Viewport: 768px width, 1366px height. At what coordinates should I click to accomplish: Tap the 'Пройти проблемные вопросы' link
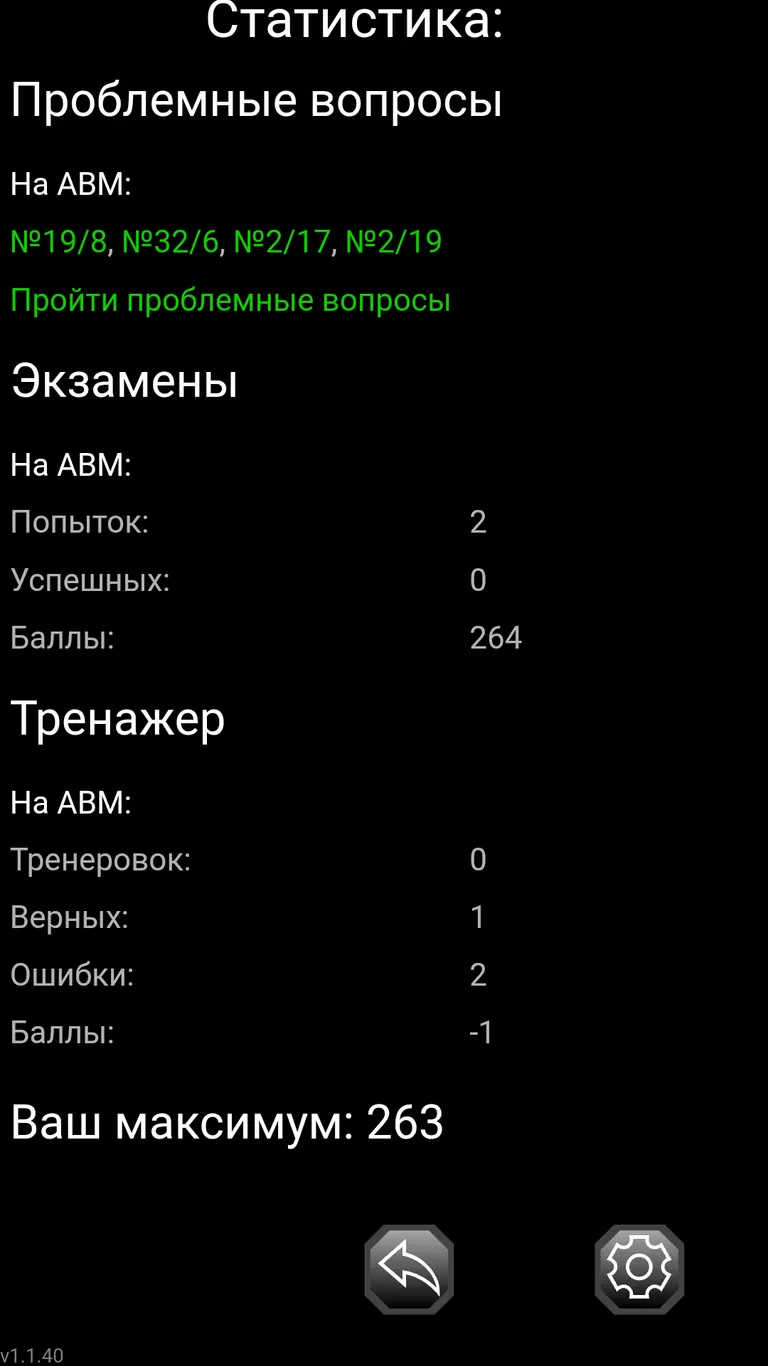pyautogui.click(x=231, y=301)
